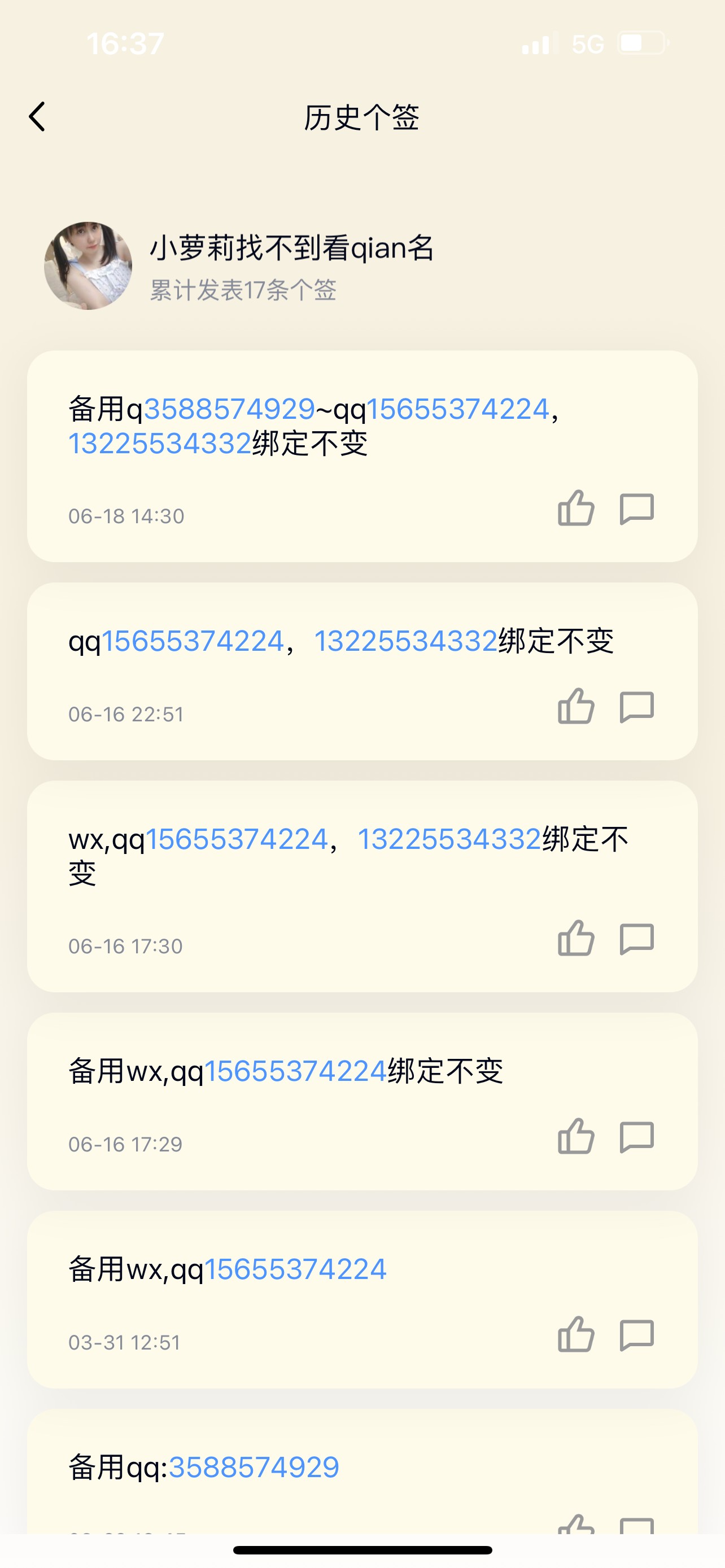Open the profile avatar of 小萝莉找不到看qian名
The height and width of the screenshot is (1568, 725).
[x=88, y=265]
